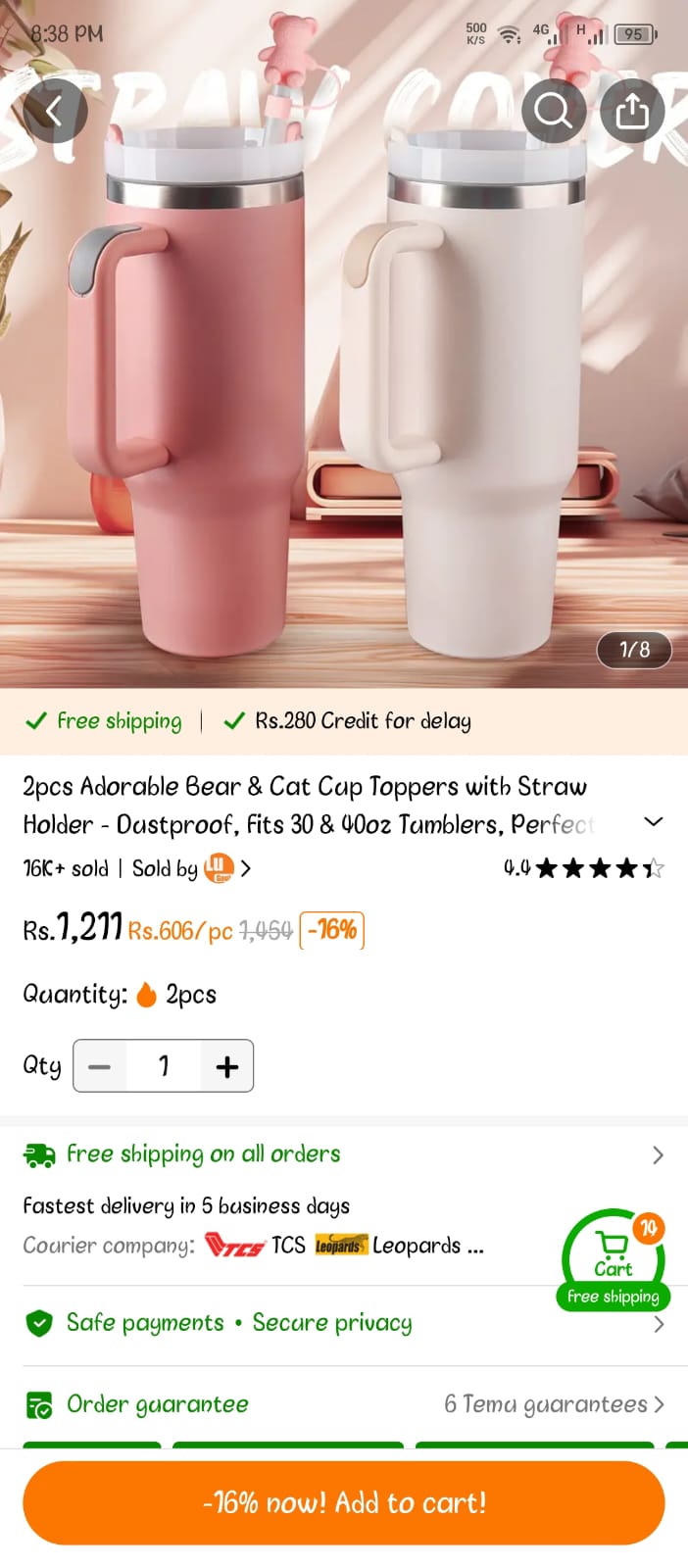Decrease quantity with the minus button
This screenshot has height=1568, width=688.
point(100,1066)
